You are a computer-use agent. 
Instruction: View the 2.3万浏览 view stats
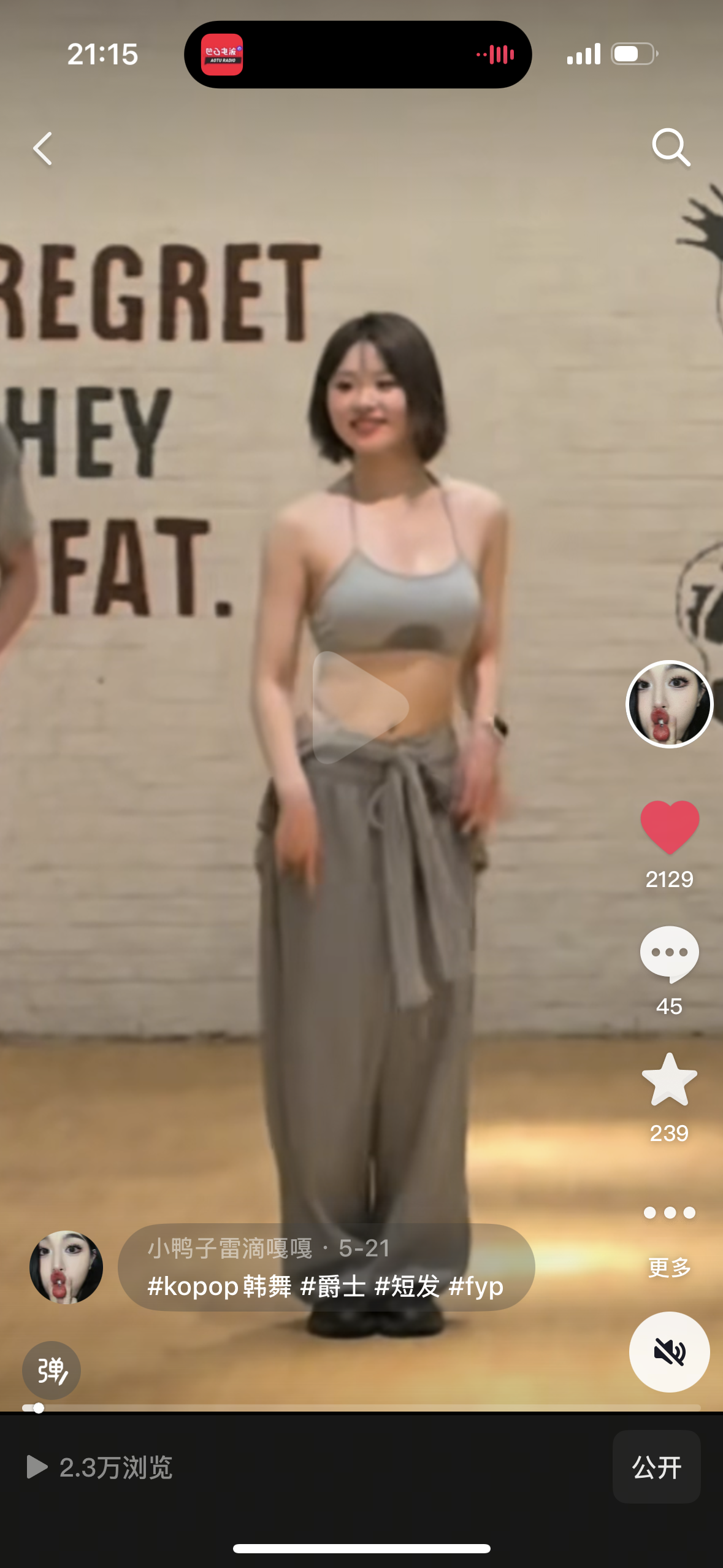[99, 1467]
